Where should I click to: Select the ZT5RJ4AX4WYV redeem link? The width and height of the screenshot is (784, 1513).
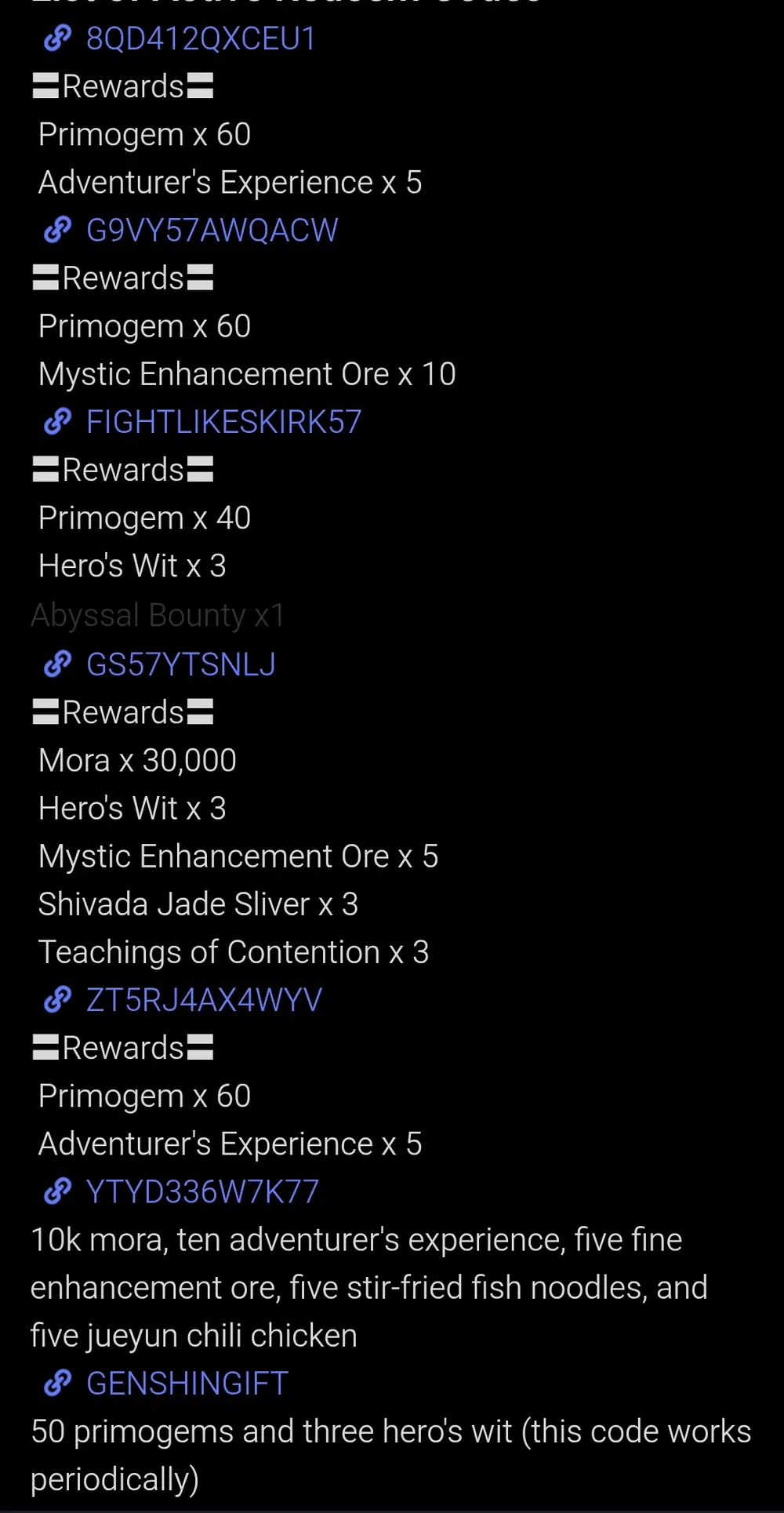(x=204, y=1000)
